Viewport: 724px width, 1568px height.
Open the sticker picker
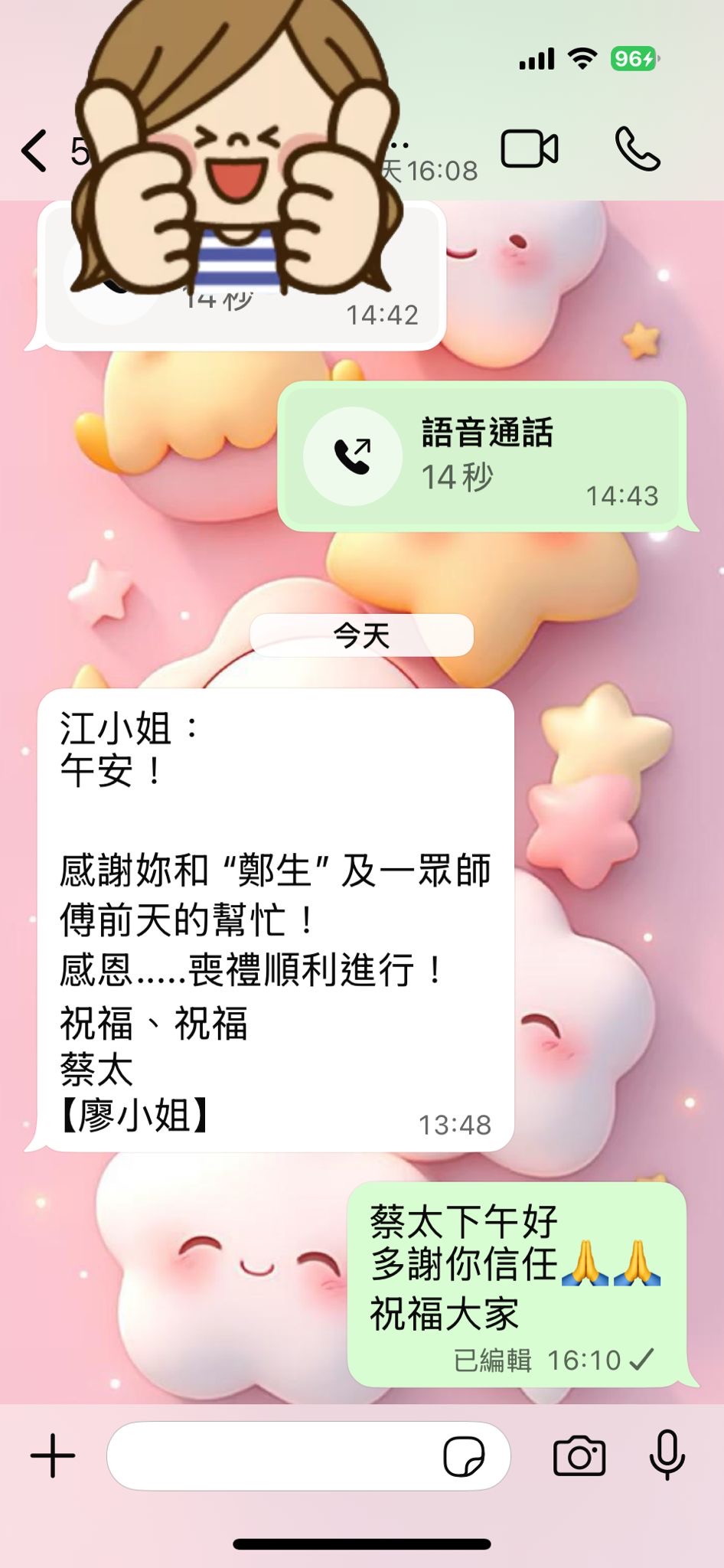pyautogui.click(x=464, y=1455)
